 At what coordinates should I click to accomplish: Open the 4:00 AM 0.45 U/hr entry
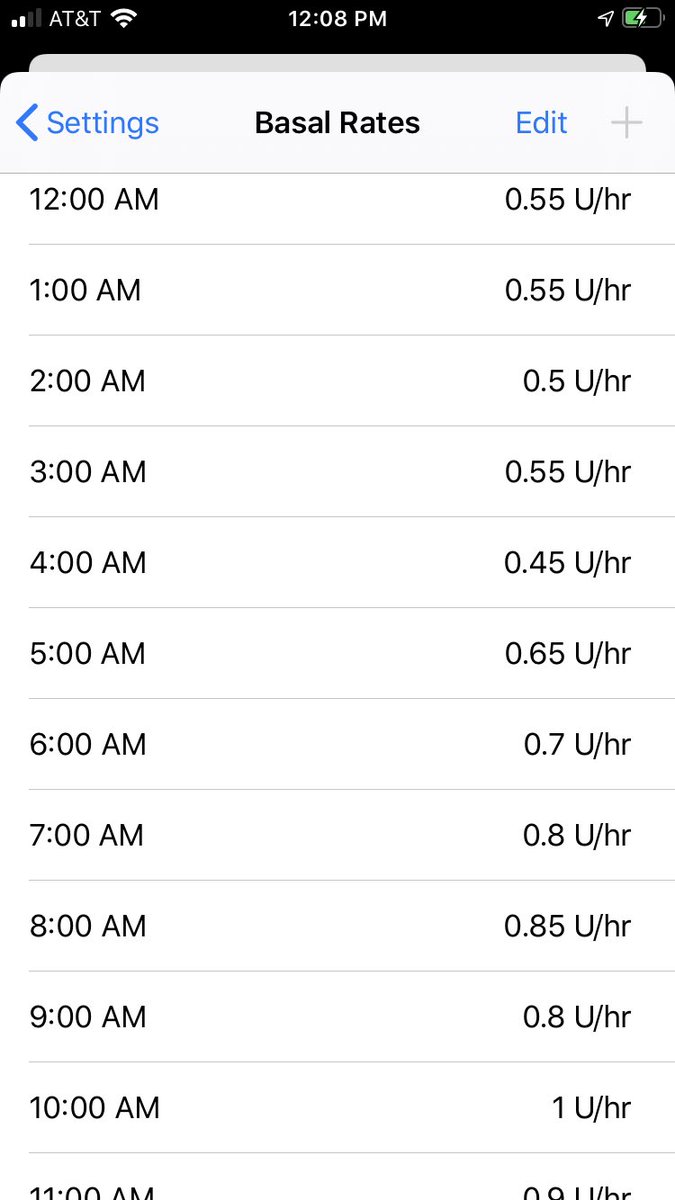click(x=337, y=563)
